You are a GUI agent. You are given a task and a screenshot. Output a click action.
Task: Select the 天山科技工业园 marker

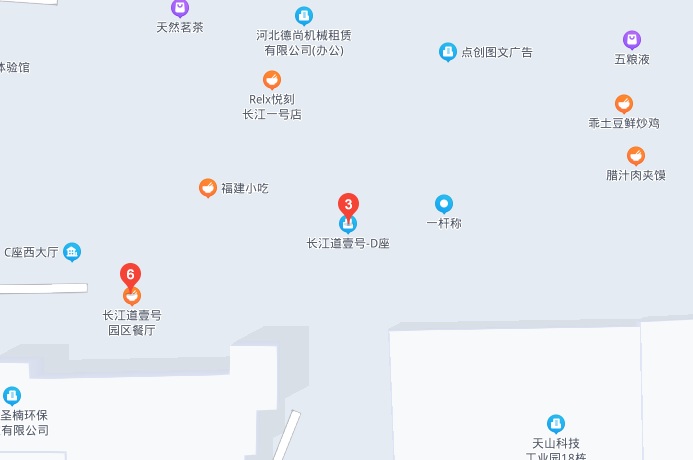pyautogui.click(x=556, y=424)
